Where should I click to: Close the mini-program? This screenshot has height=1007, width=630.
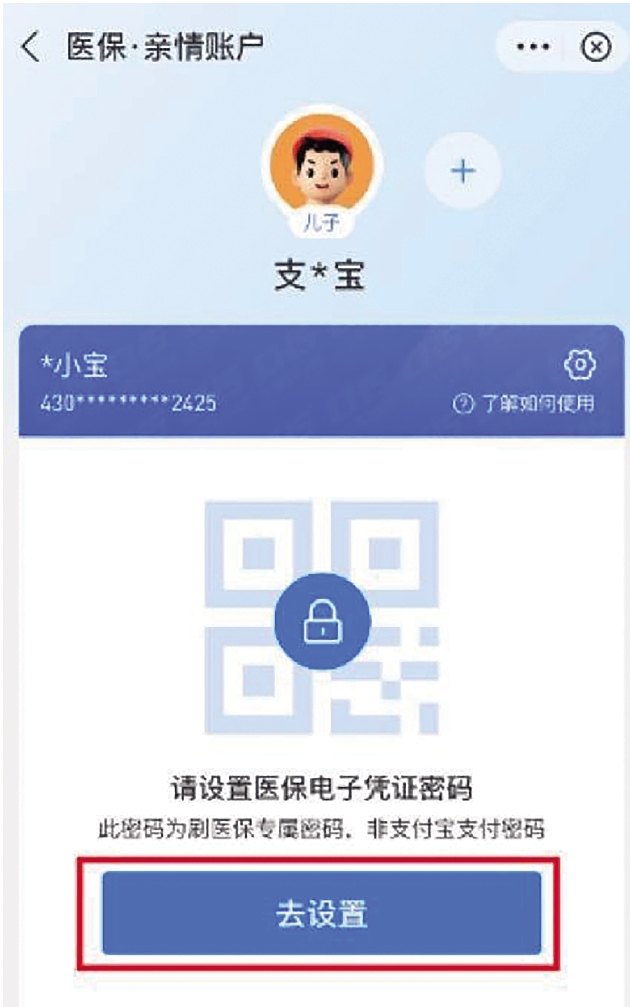pyautogui.click(x=596, y=47)
